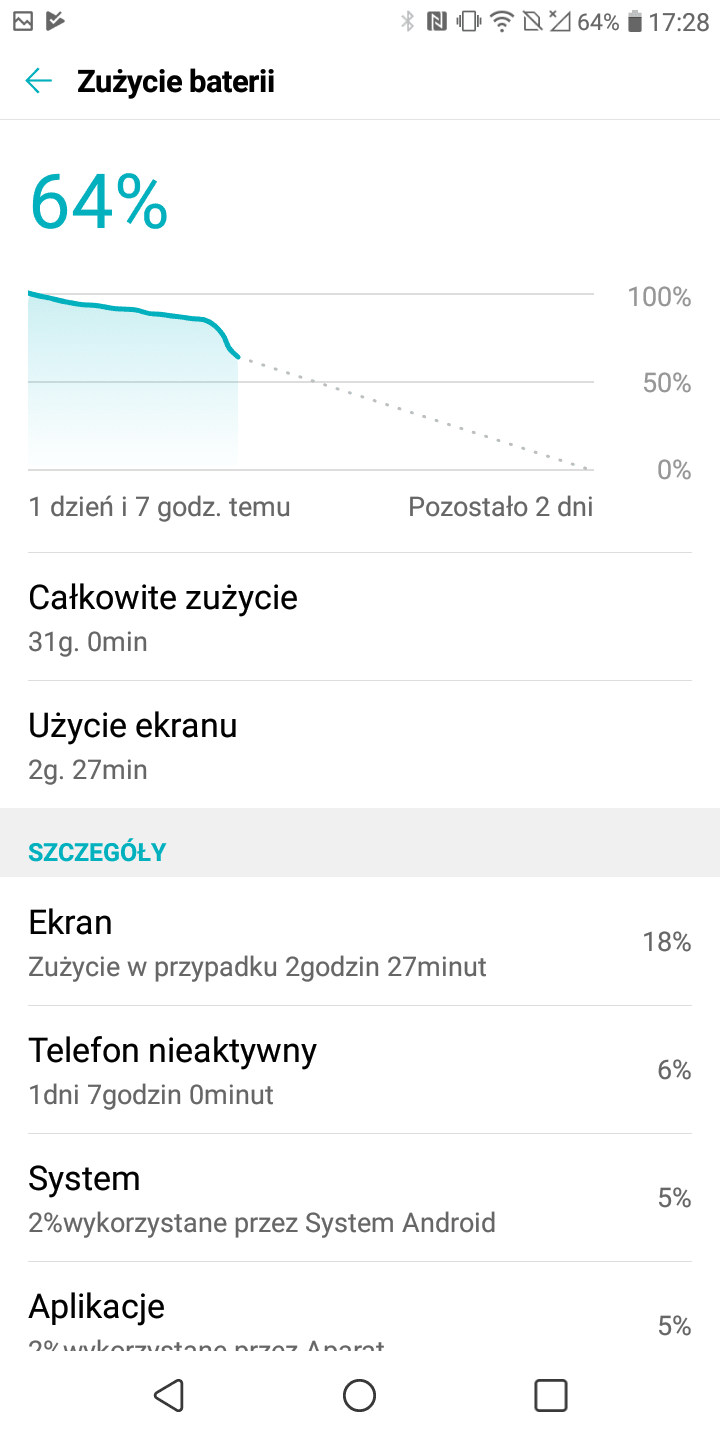
Task: Open Telefon nieaktywny usage details
Action: click(x=360, y=1070)
